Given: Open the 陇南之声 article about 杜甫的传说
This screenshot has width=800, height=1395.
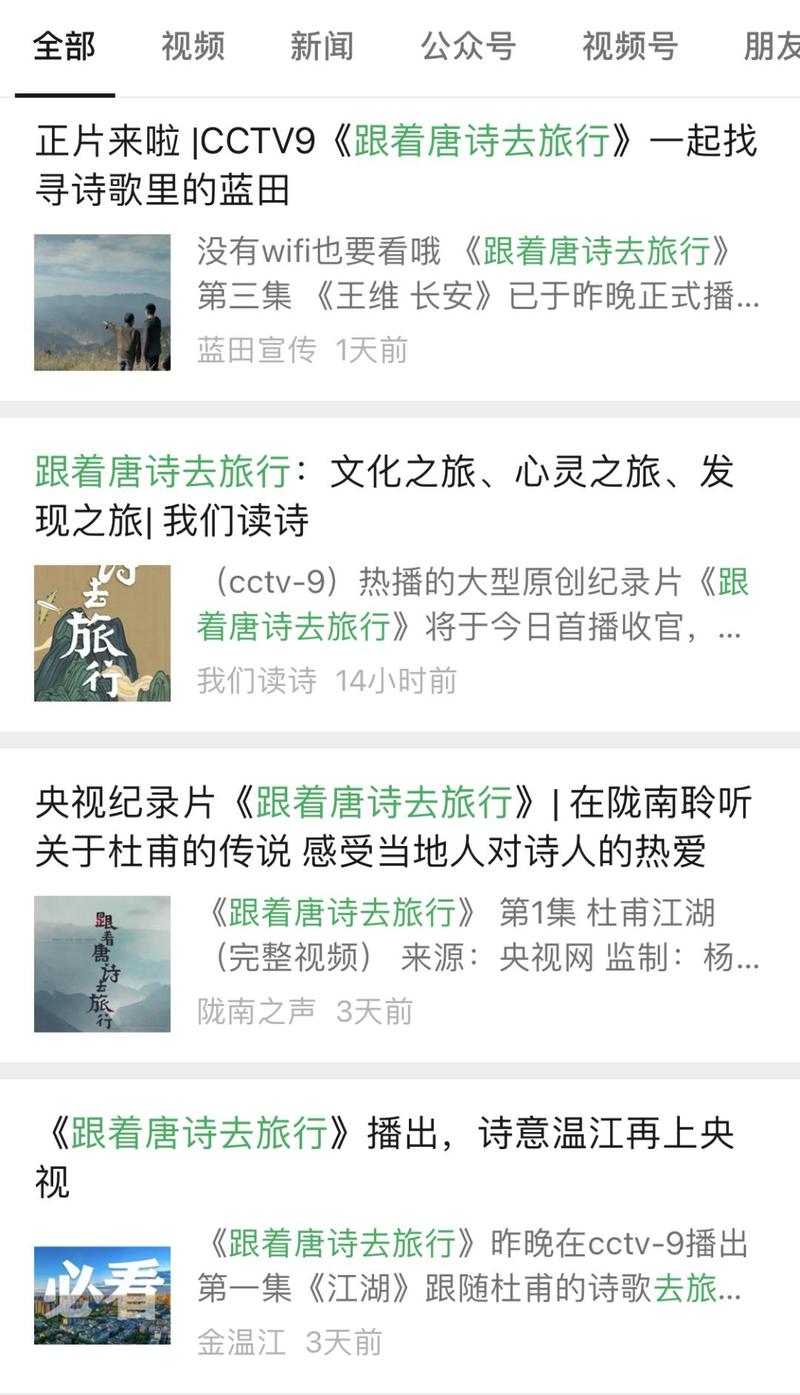Looking at the screenshot, I should click(x=394, y=827).
